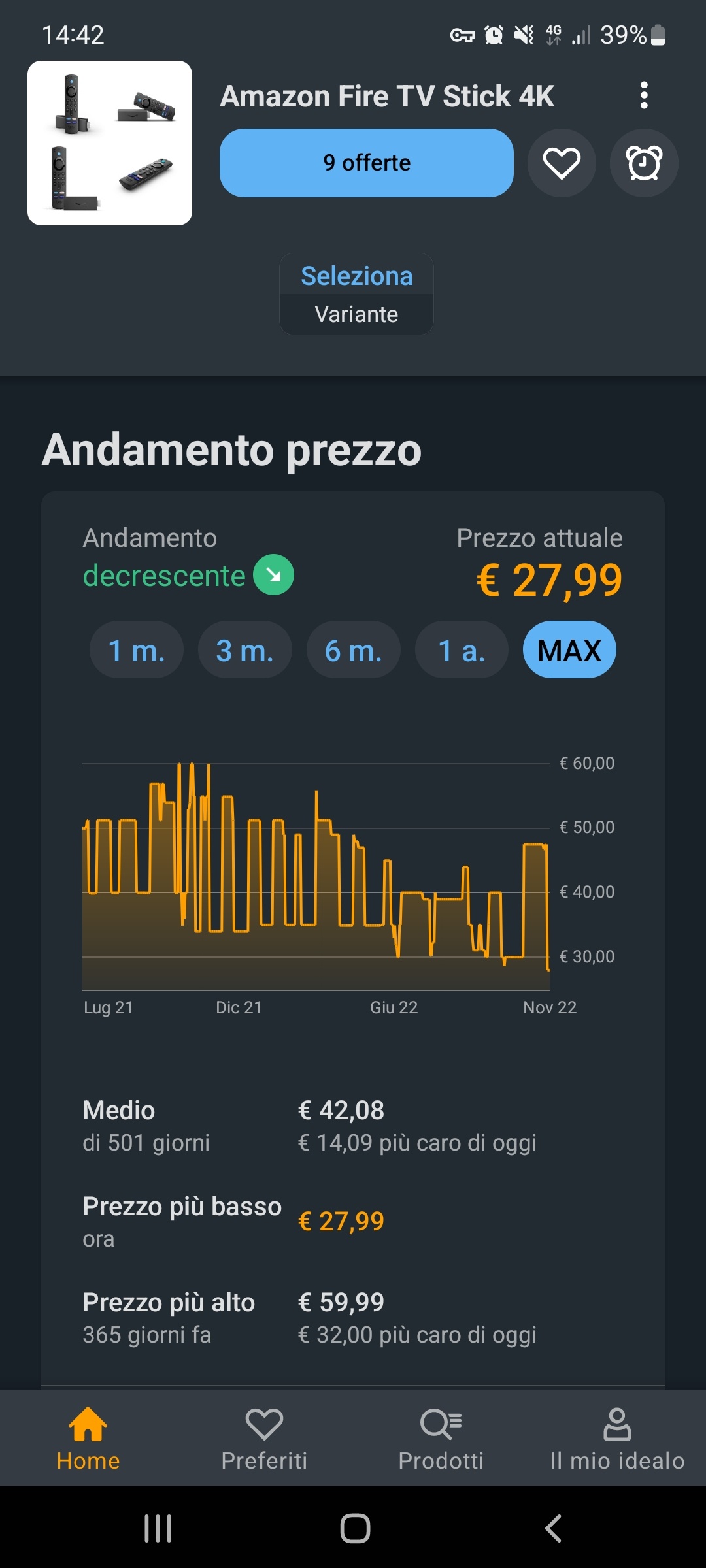Open the Fire TV Stick product image
Screen dimensions: 706x1568
click(x=110, y=143)
